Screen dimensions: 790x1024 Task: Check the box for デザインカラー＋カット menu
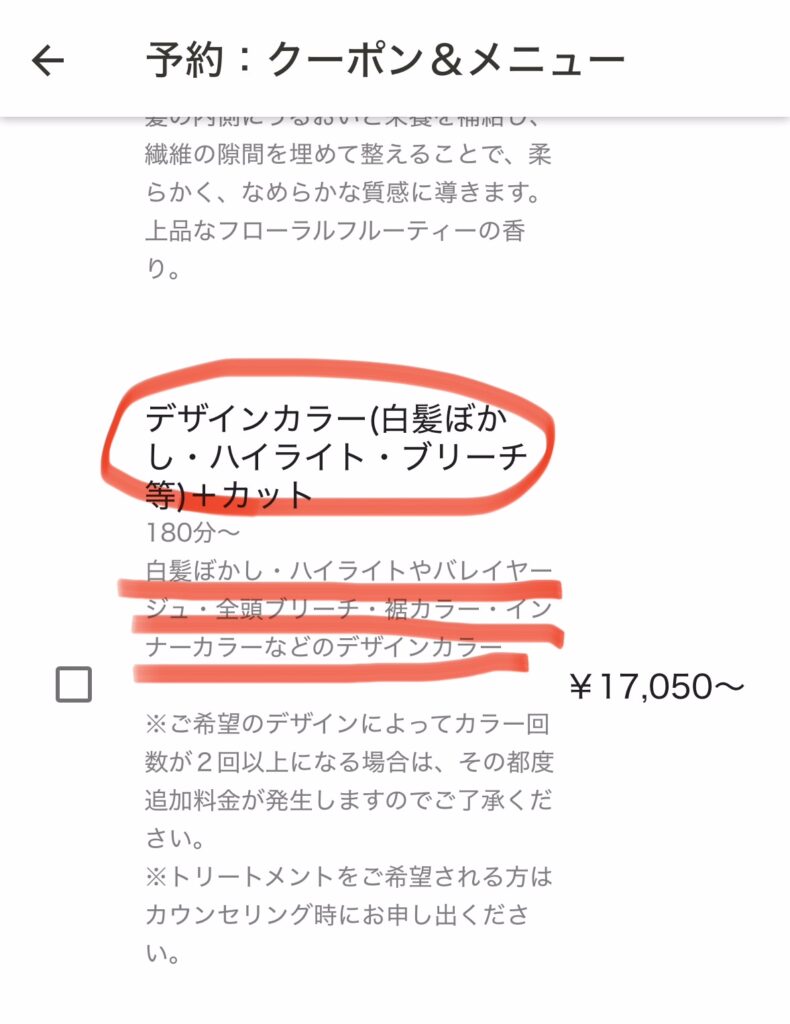coord(74,685)
